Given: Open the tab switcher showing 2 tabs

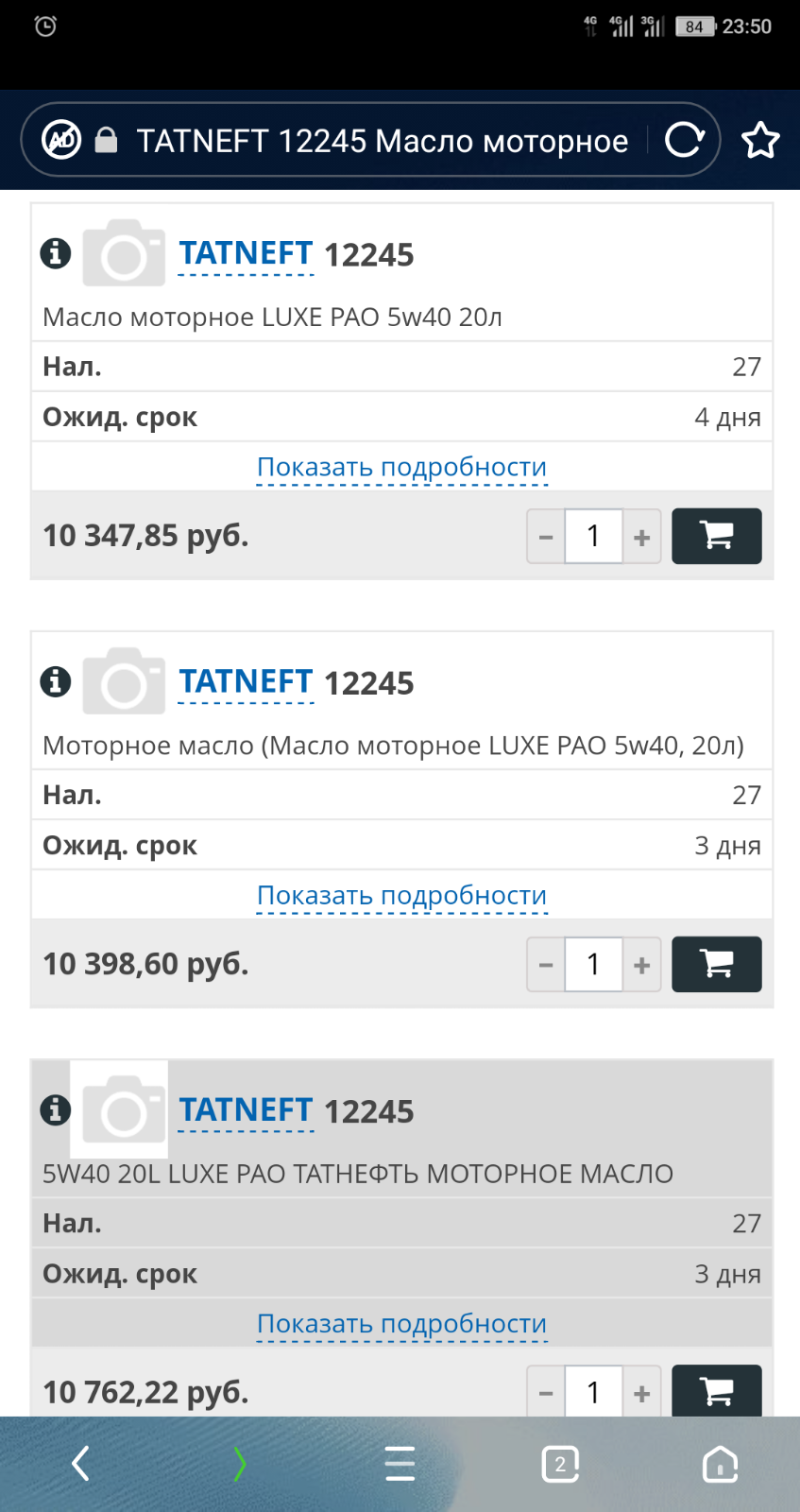Looking at the screenshot, I should [560, 1464].
